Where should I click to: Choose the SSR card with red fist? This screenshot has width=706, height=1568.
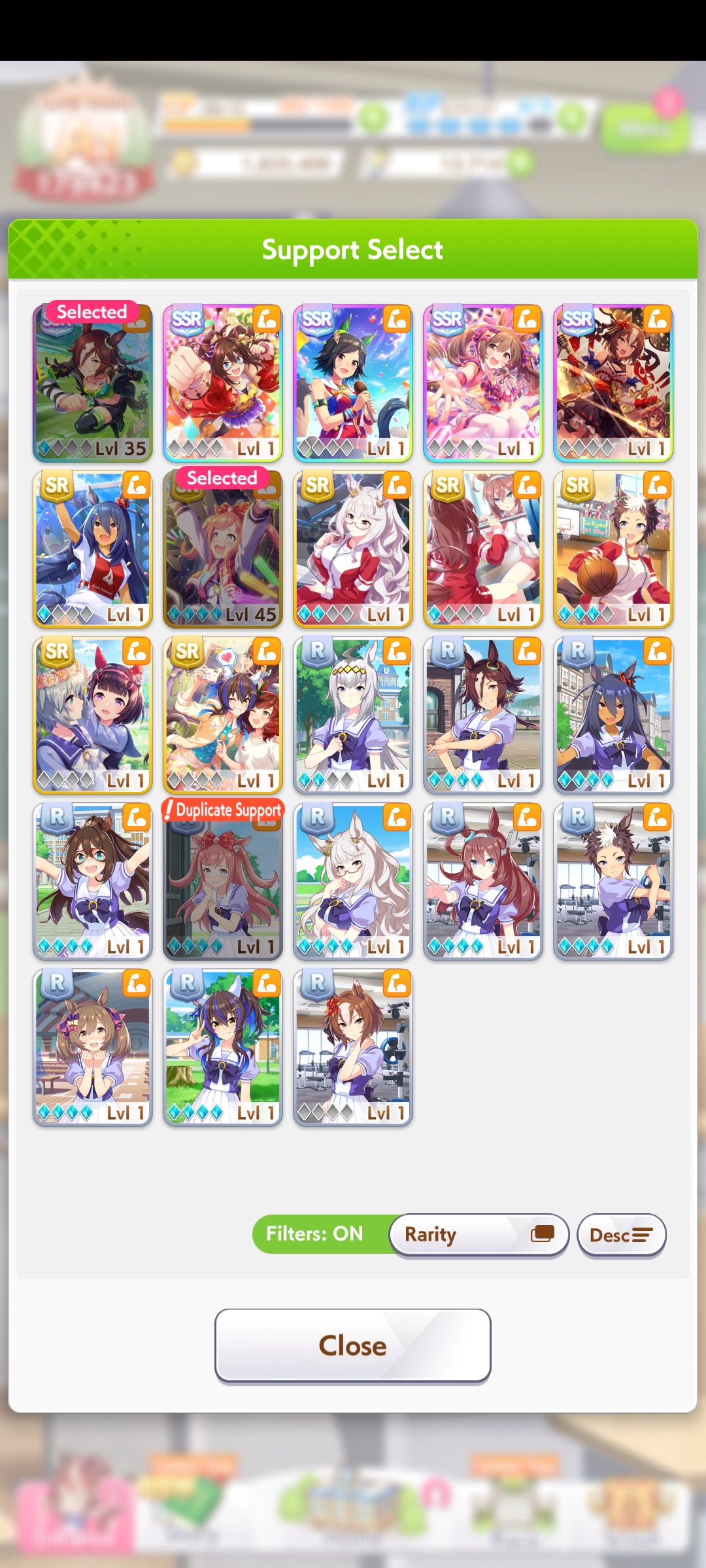[x=222, y=383]
